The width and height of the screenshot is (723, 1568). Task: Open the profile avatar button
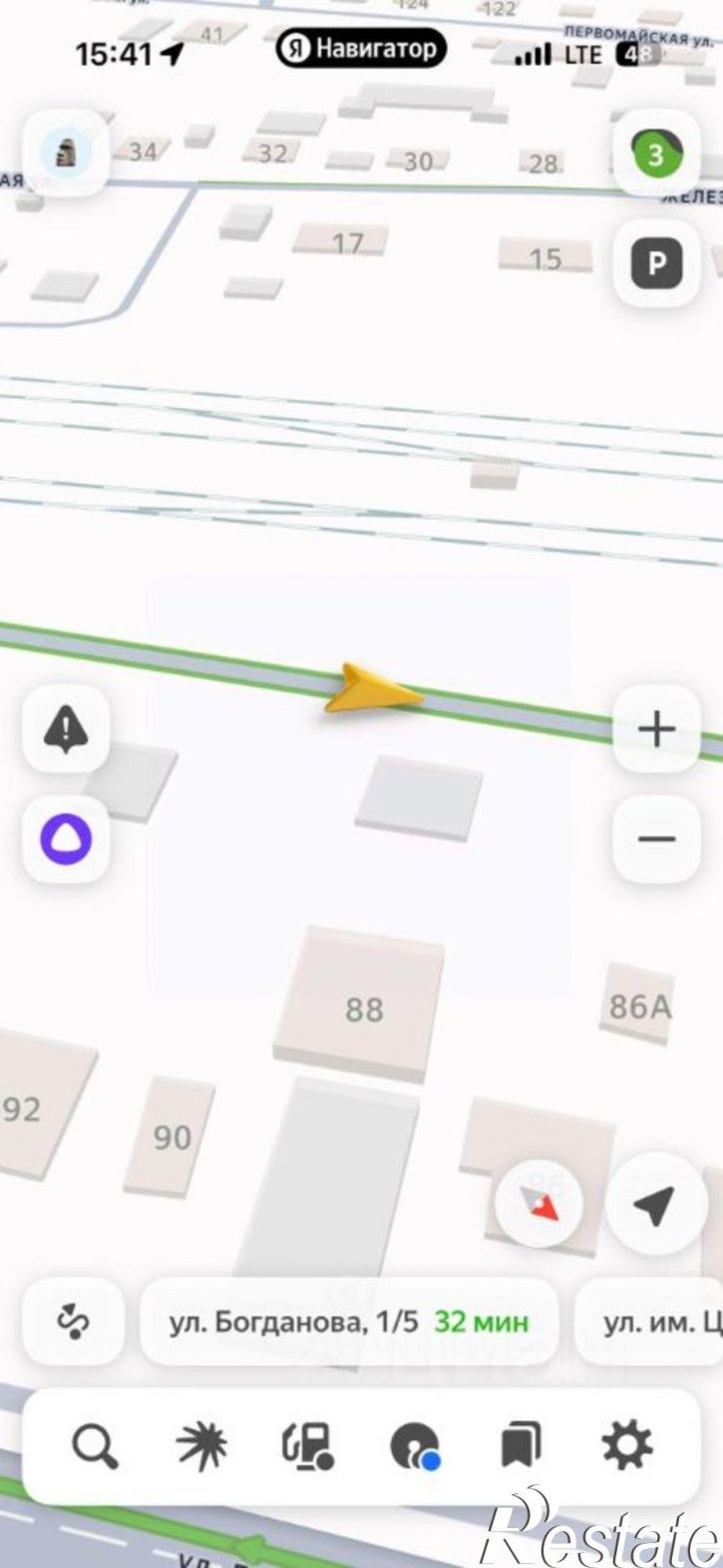(66, 154)
